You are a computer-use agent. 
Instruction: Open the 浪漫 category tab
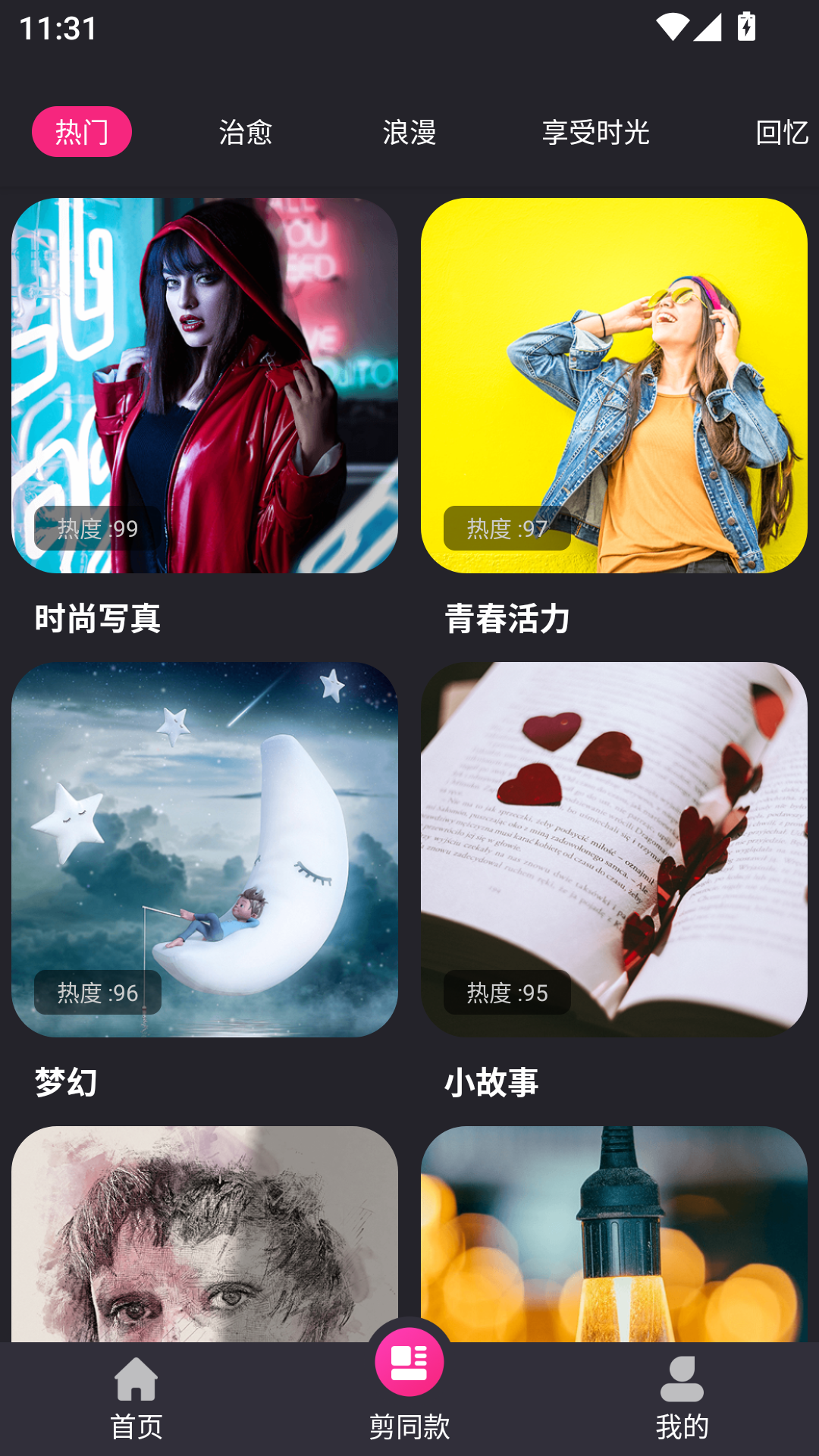pyautogui.click(x=409, y=130)
